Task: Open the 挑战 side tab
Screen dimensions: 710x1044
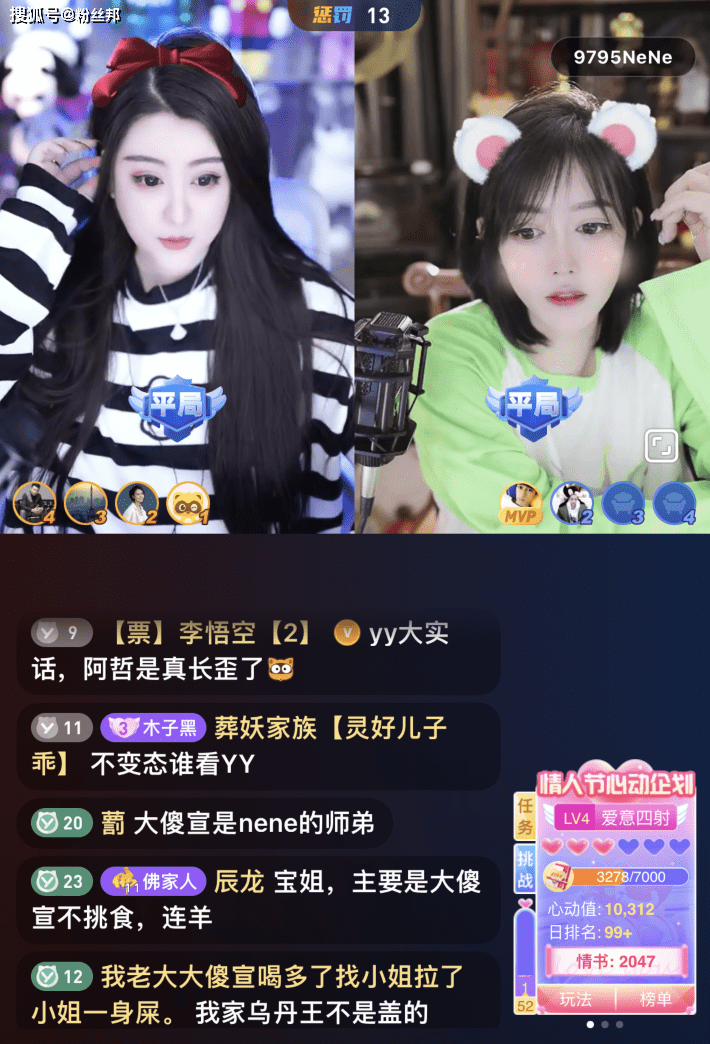Action: [x=525, y=869]
